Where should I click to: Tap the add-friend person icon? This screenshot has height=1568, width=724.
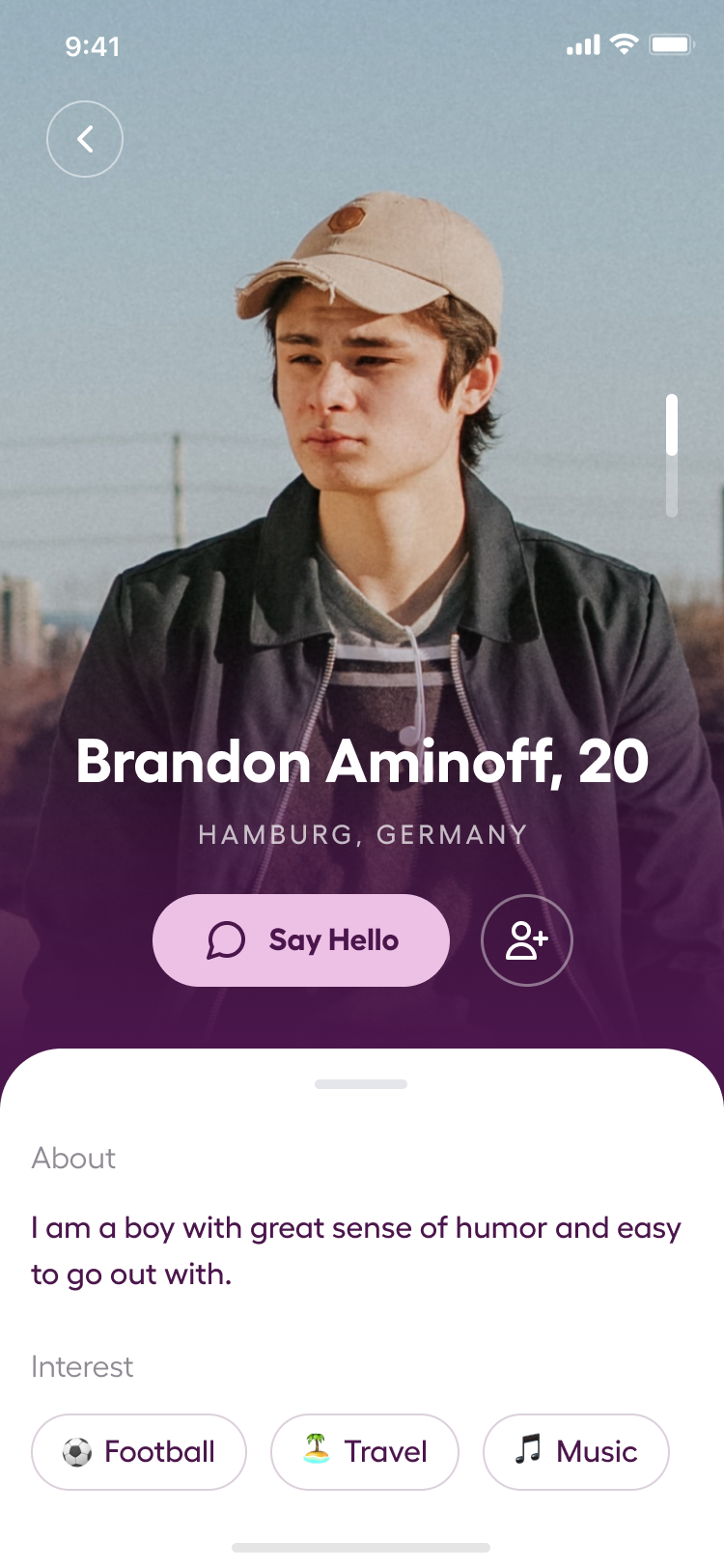pos(526,939)
